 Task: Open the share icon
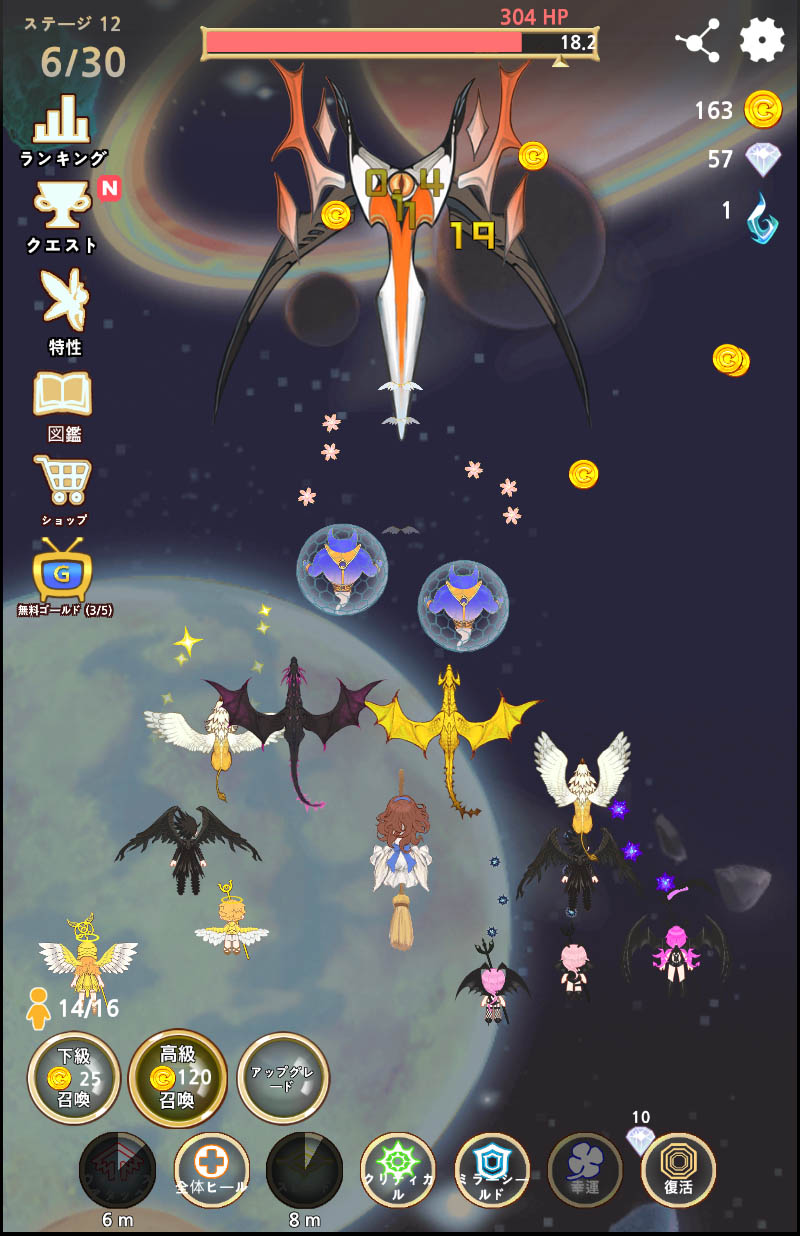[x=698, y=41]
